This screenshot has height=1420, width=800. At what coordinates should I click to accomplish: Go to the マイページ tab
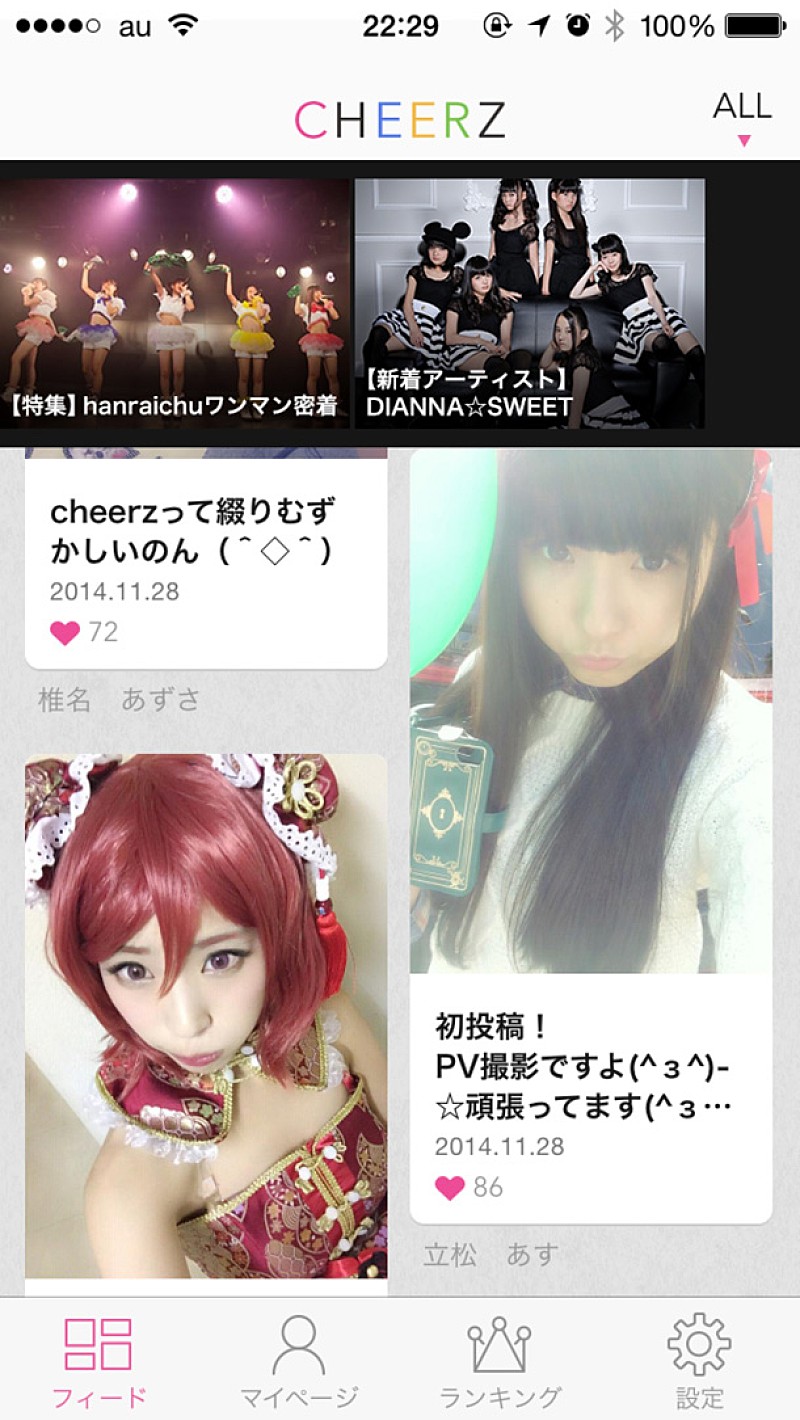(x=298, y=1360)
